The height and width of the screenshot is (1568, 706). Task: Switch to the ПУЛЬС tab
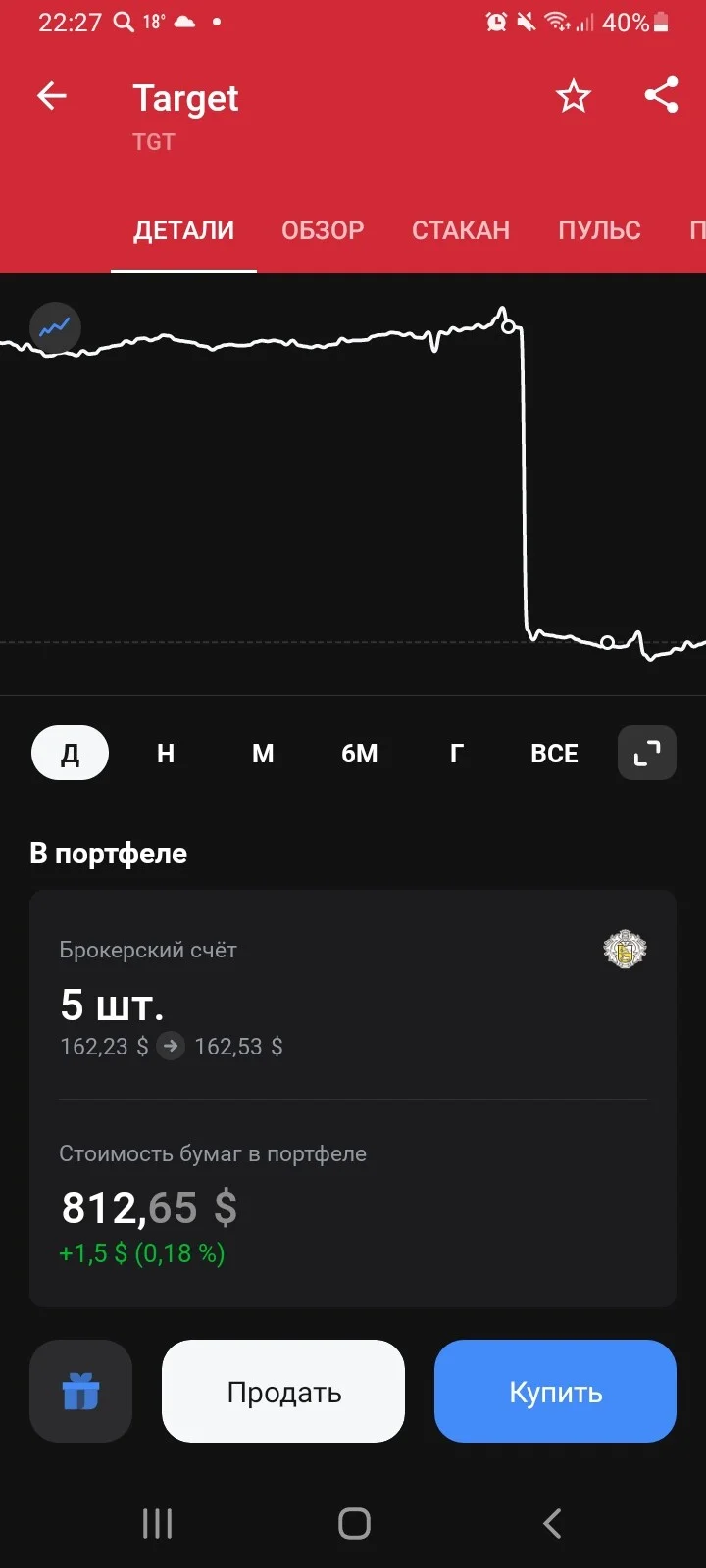pos(599,230)
